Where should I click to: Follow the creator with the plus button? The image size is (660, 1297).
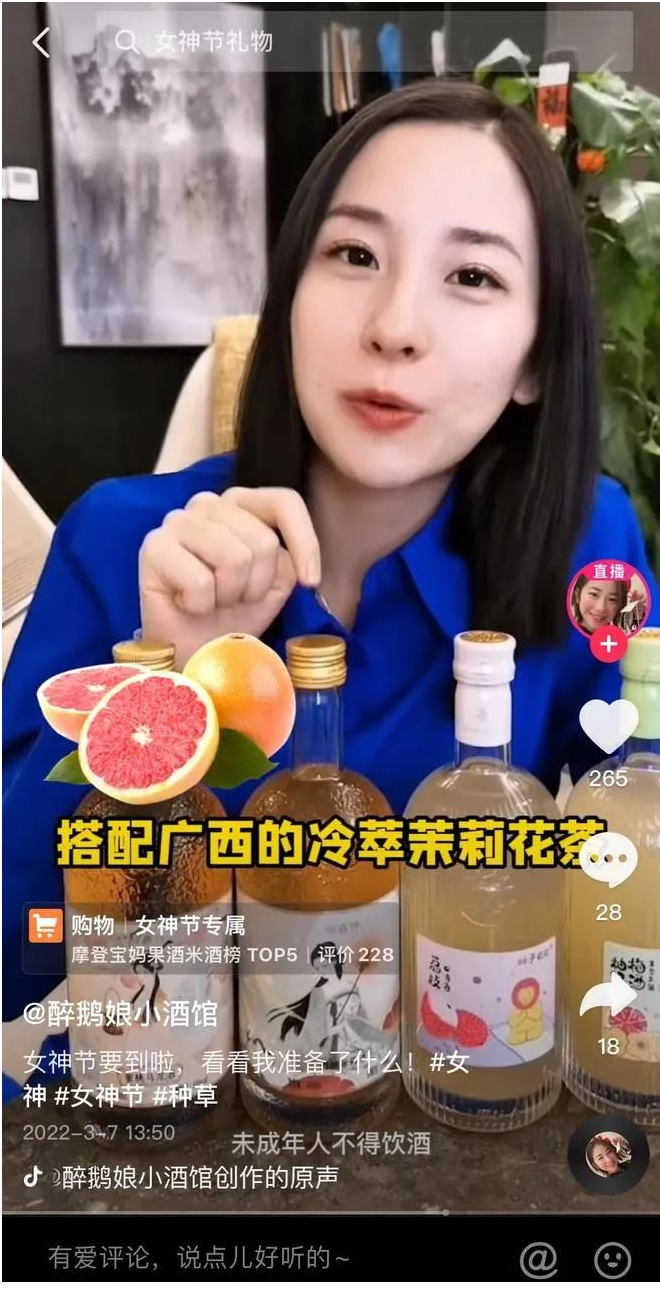[608, 645]
